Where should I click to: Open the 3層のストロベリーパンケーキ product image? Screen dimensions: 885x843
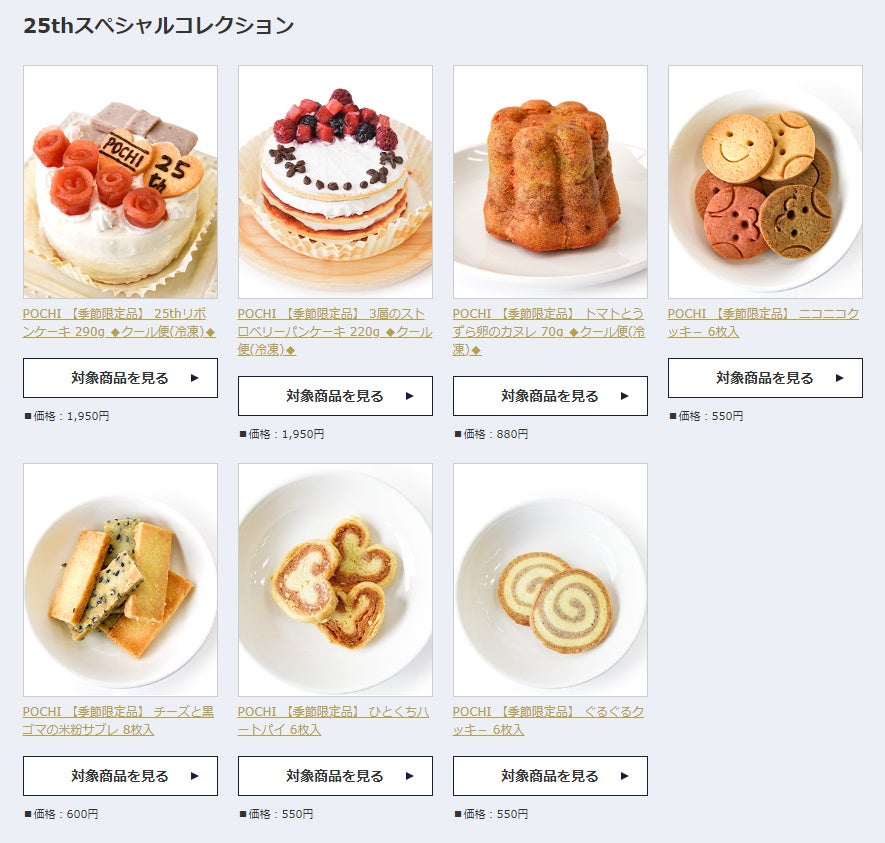coord(335,182)
